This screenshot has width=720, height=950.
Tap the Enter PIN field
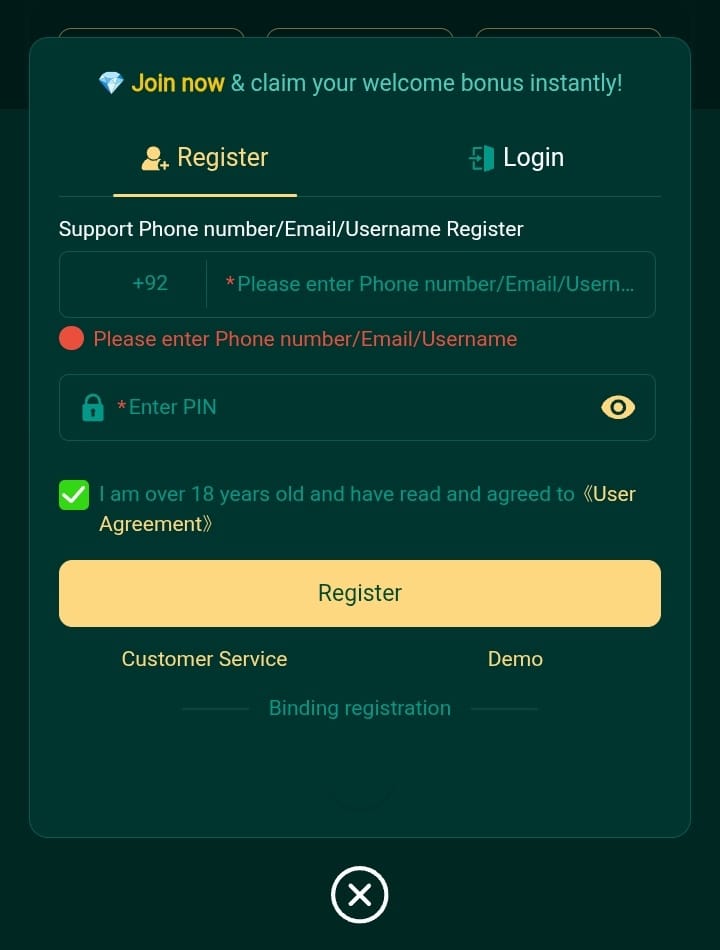350,407
